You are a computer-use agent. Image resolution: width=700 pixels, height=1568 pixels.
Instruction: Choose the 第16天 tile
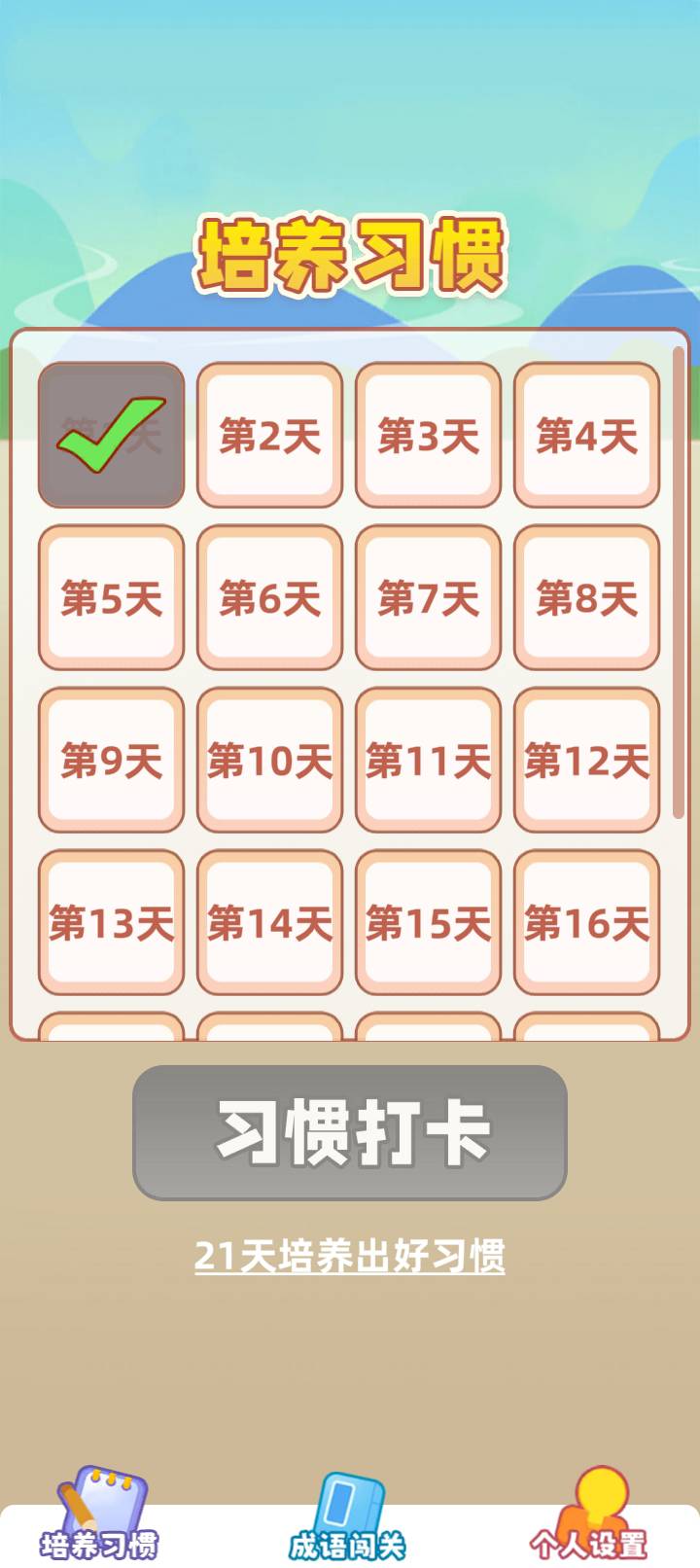coord(586,922)
